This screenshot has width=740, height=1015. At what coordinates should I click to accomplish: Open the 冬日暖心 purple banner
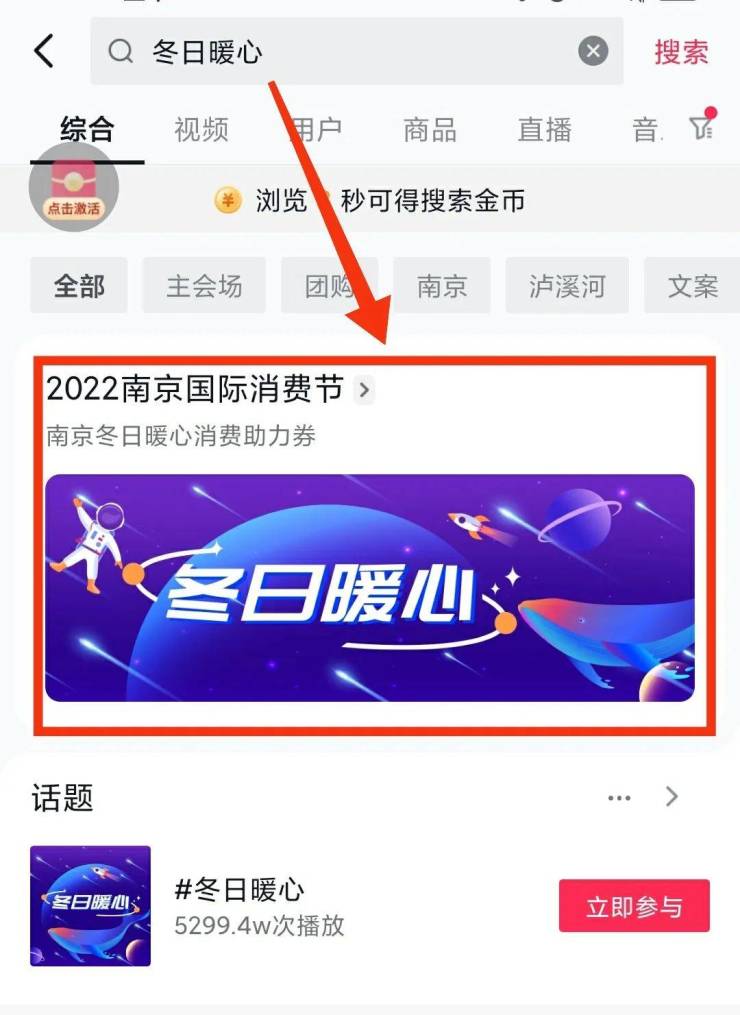[x=370, y=587]
